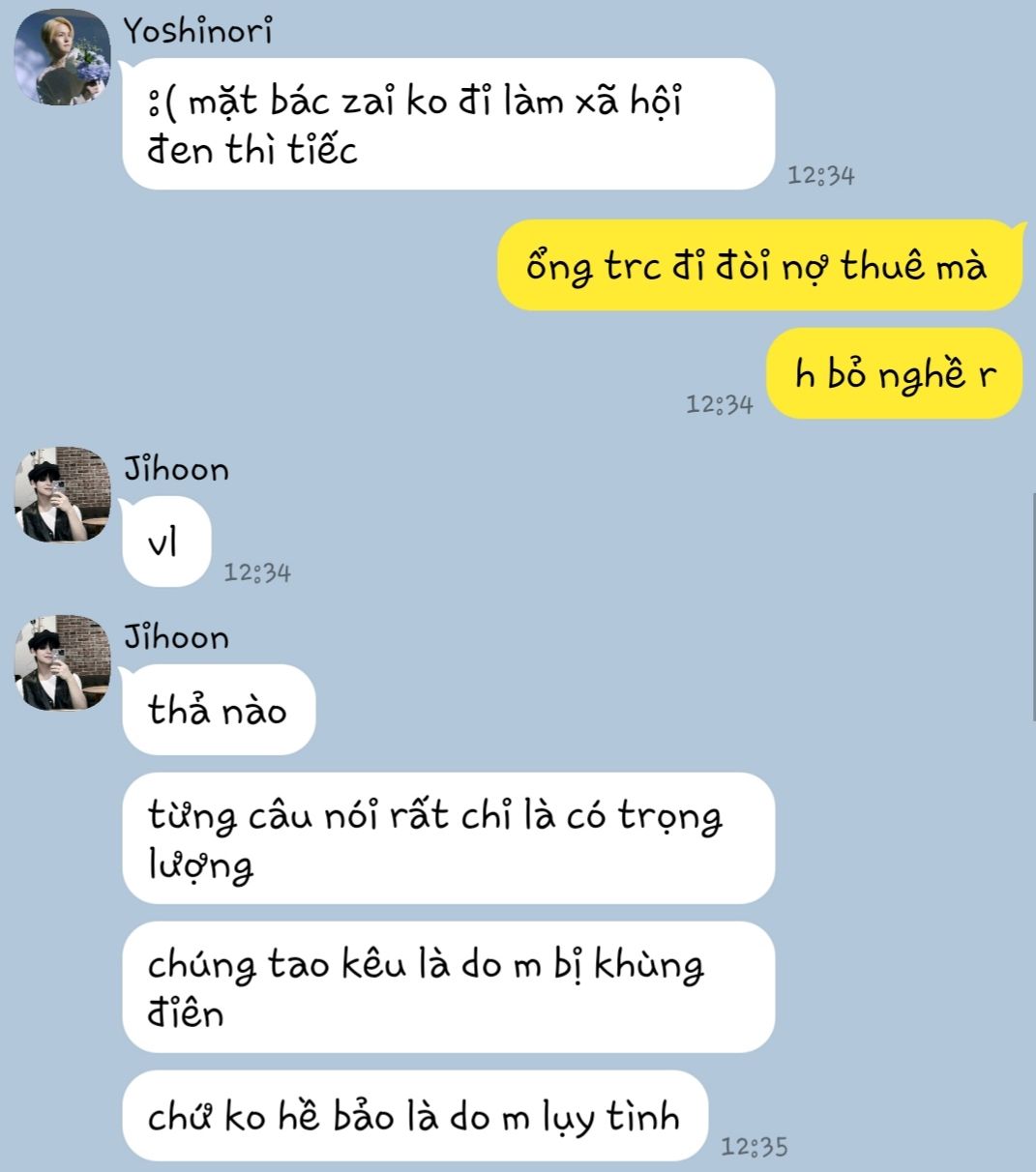Open Jihoon's avatar beside the "thả nào" message
Screen dimensions: 1036x1172
62,662
